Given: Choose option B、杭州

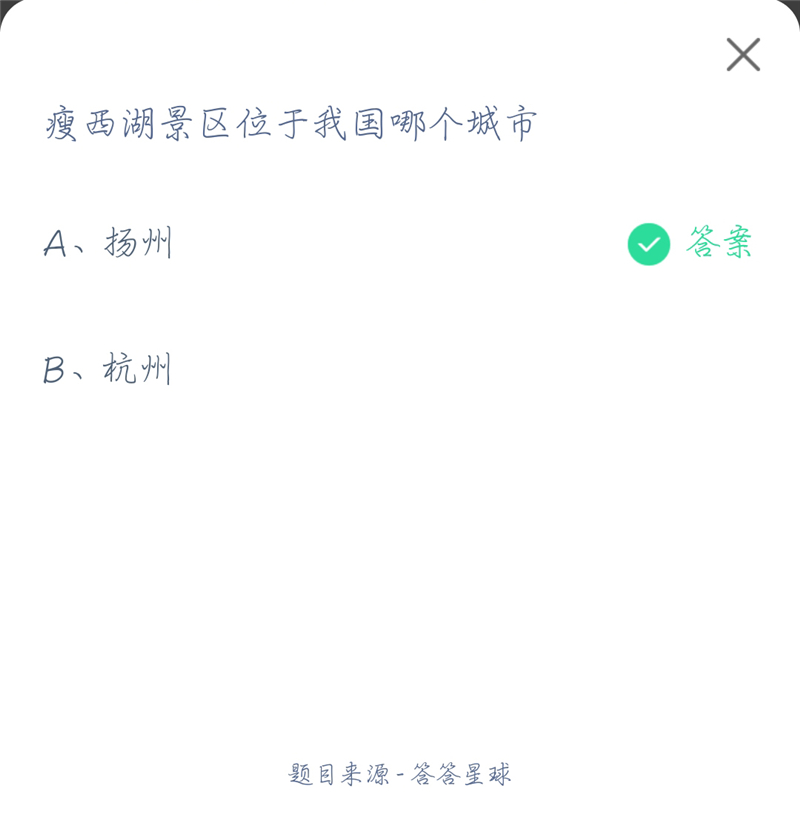Looking at the screenshot, I should [x=108, y=370].
